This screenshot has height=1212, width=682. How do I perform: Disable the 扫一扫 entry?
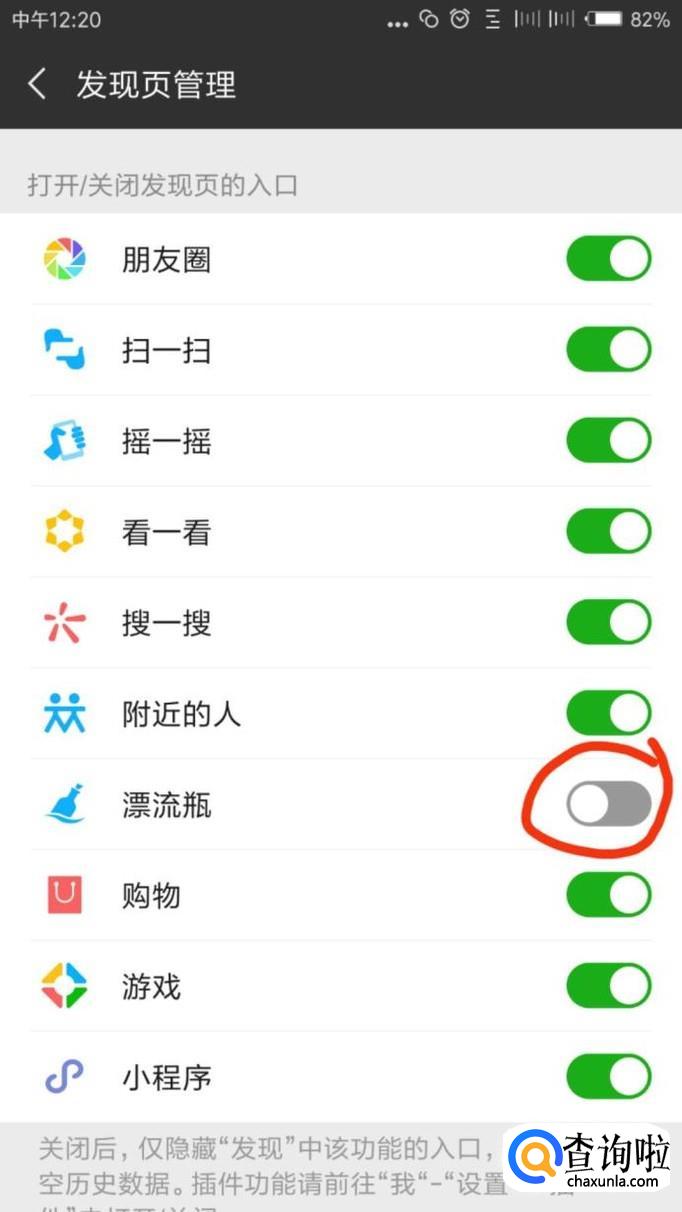(x=608, y=350)
